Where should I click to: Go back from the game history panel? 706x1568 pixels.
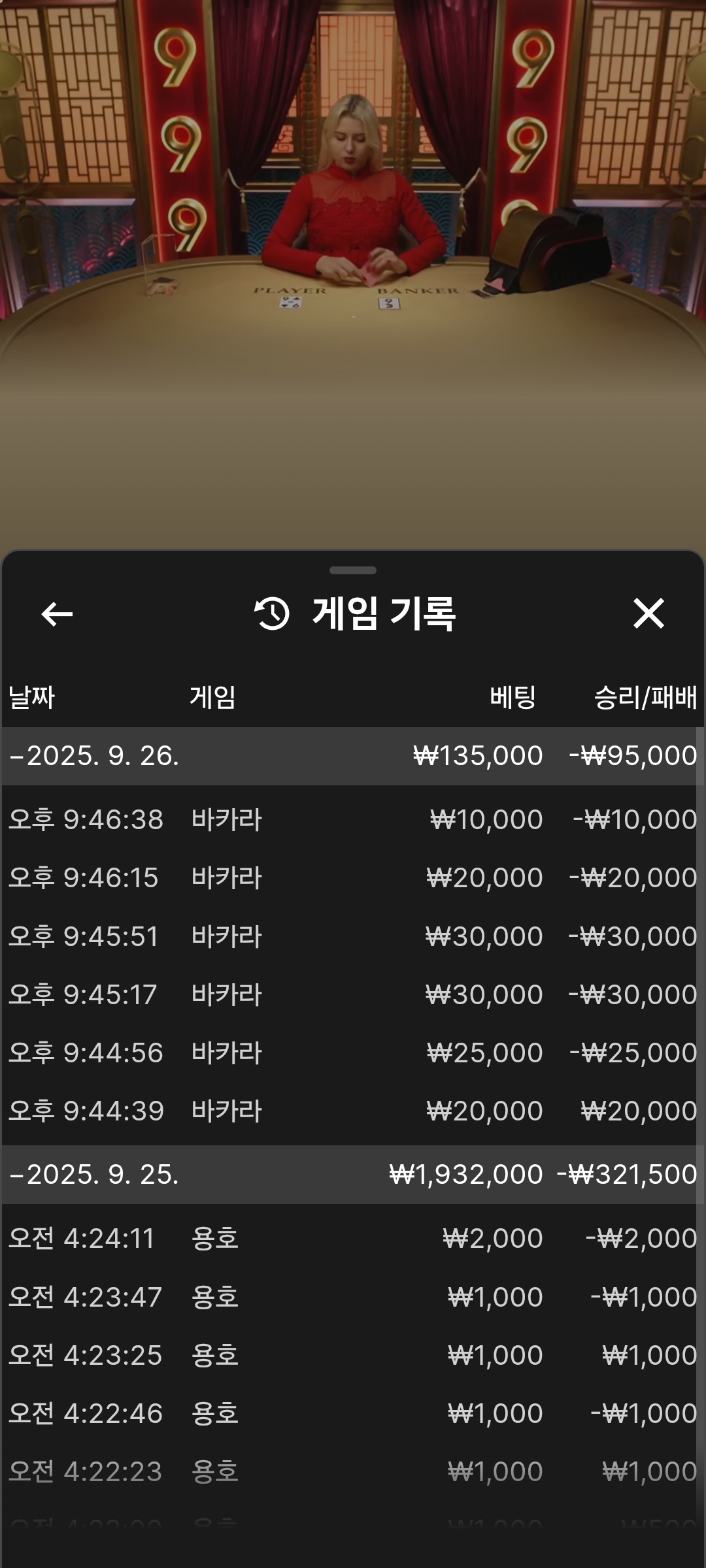[x=57, y=614]
